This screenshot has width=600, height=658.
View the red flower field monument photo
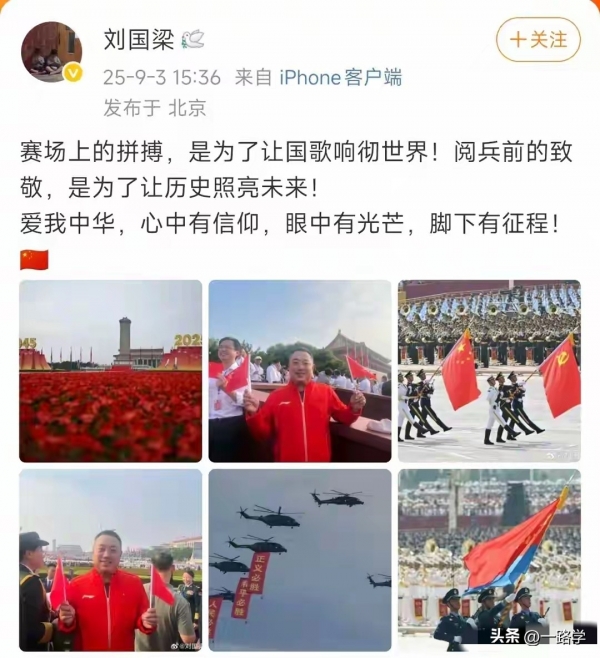pos(110,370)
